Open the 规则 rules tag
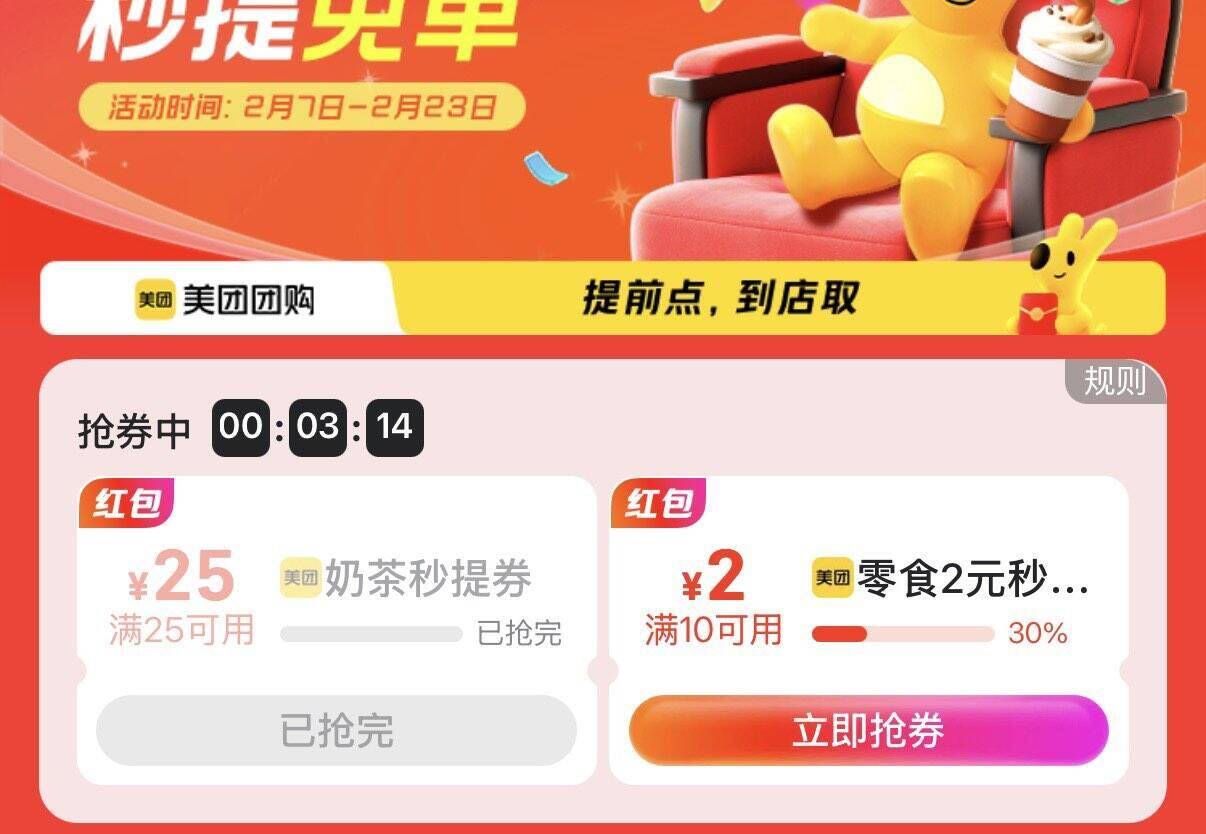The height and width of the screenshot is (834, 1206). [x=1115, y=381]
